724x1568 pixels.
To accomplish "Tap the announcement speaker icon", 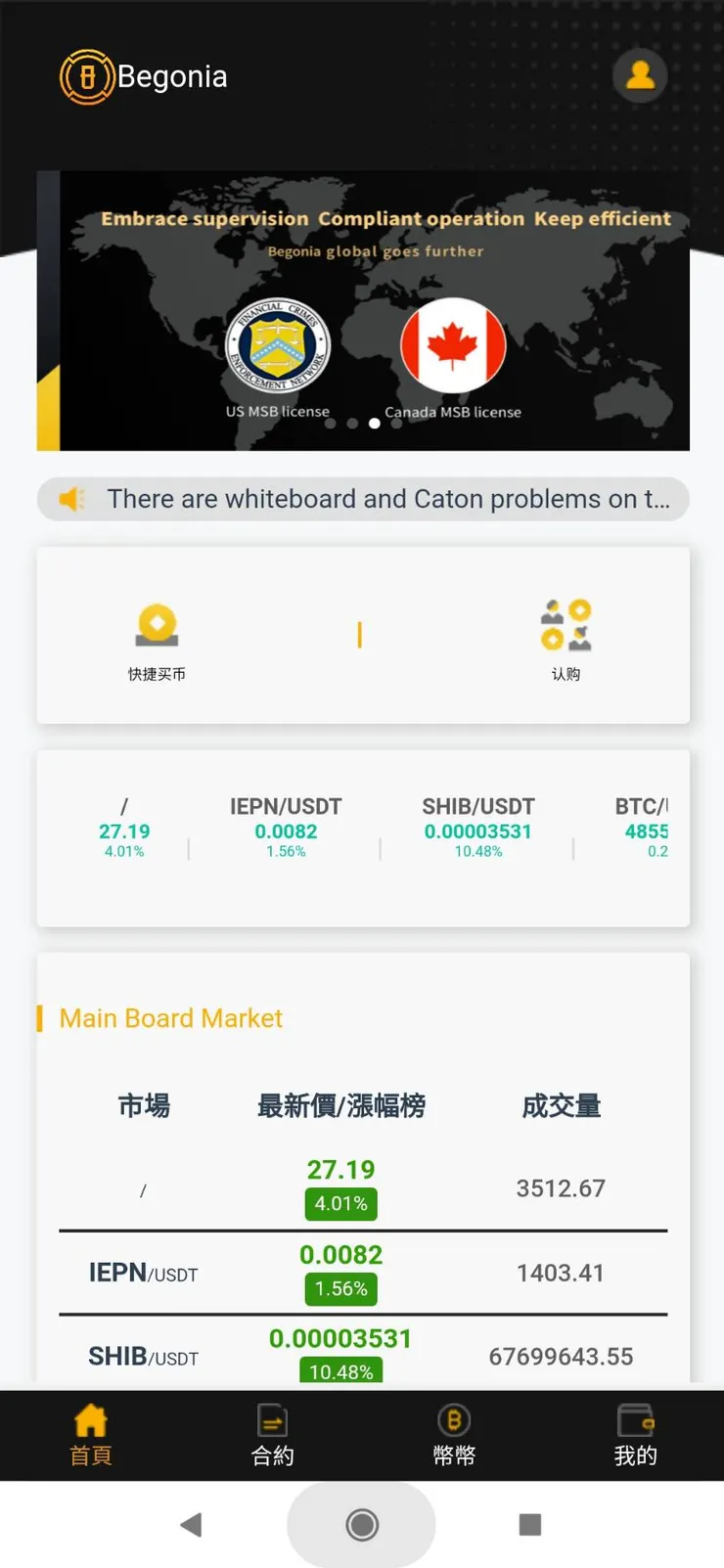I will pyautogui.click(x=72, y=499).
